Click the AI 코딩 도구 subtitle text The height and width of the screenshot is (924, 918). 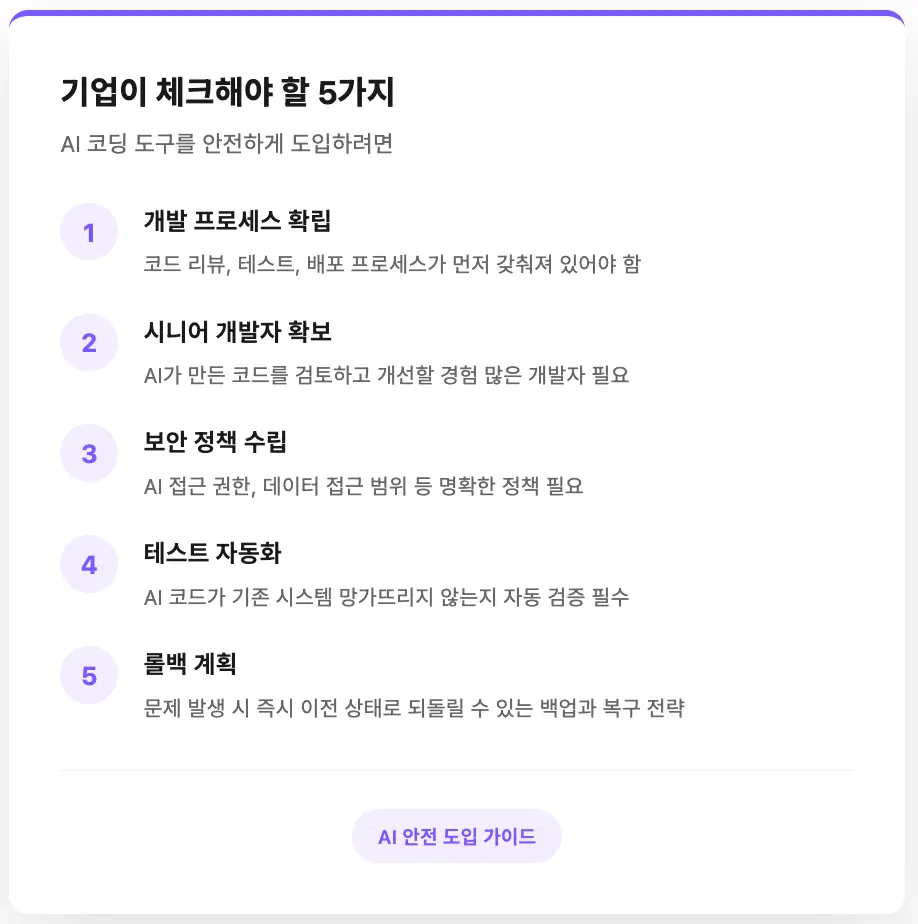(227, 144)
